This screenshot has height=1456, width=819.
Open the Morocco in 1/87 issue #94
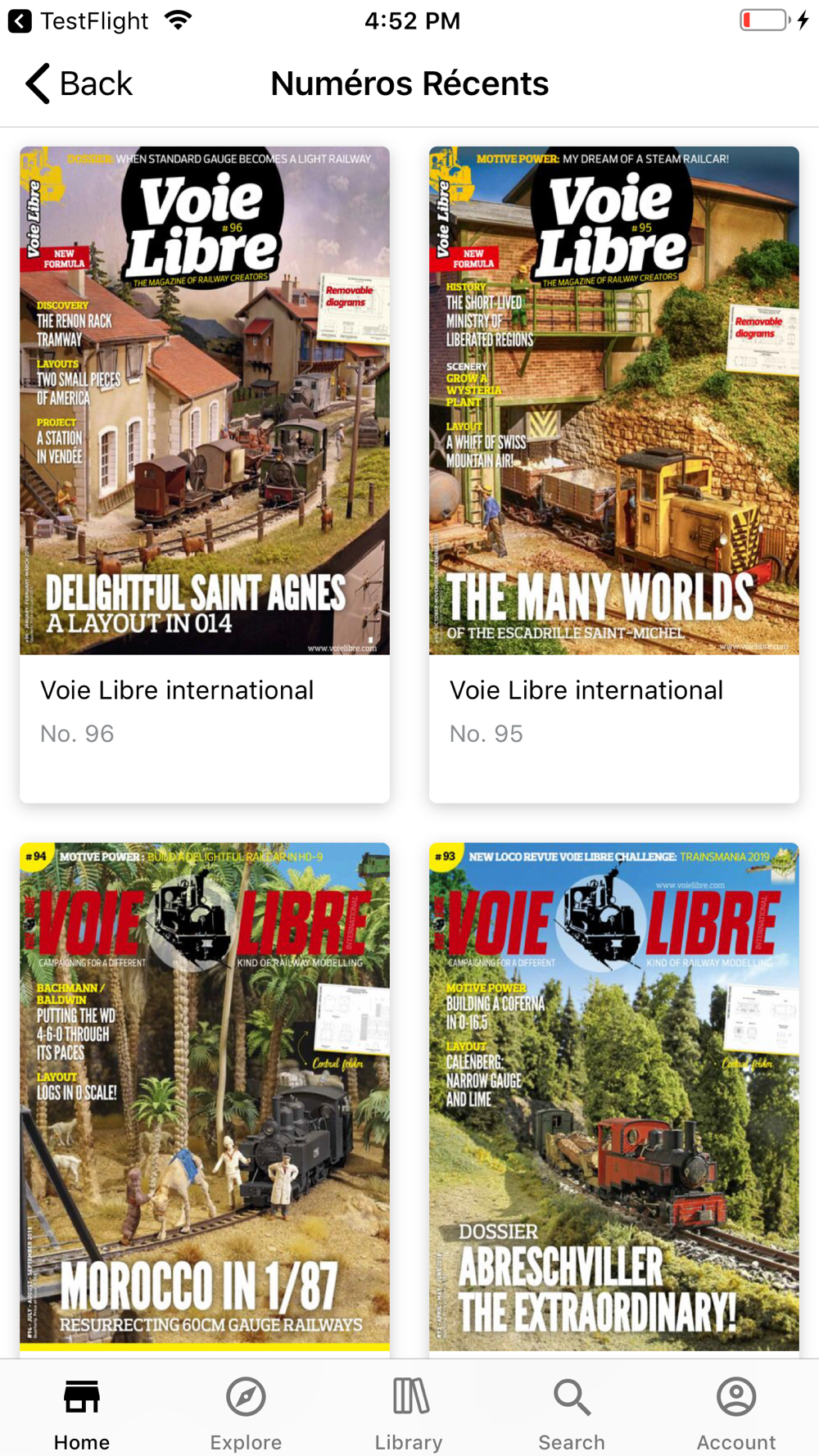click(x=205, y=1096)
